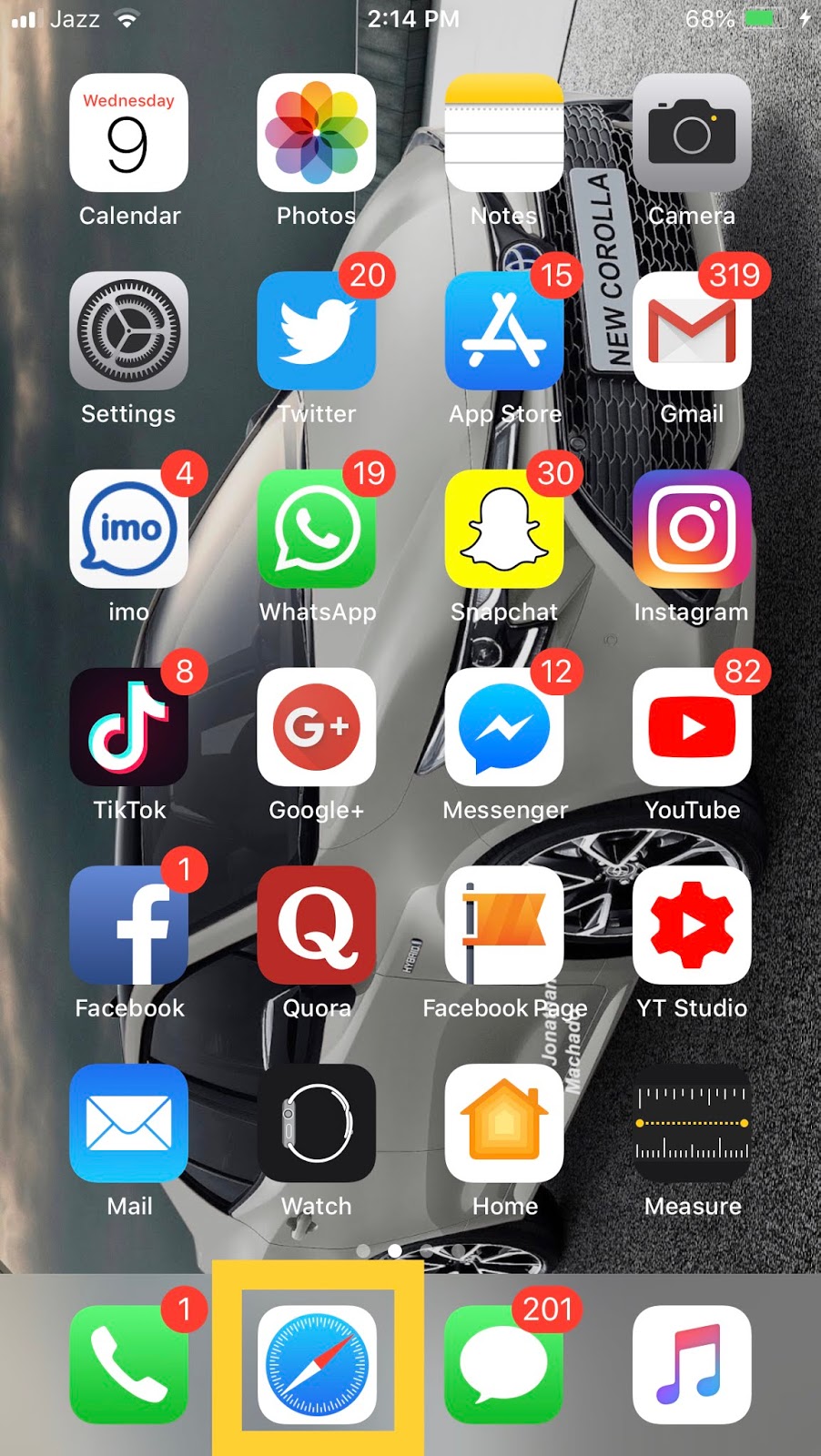
Task: Open the Safari browser in the dock
Action: [x=317, y=1363]
